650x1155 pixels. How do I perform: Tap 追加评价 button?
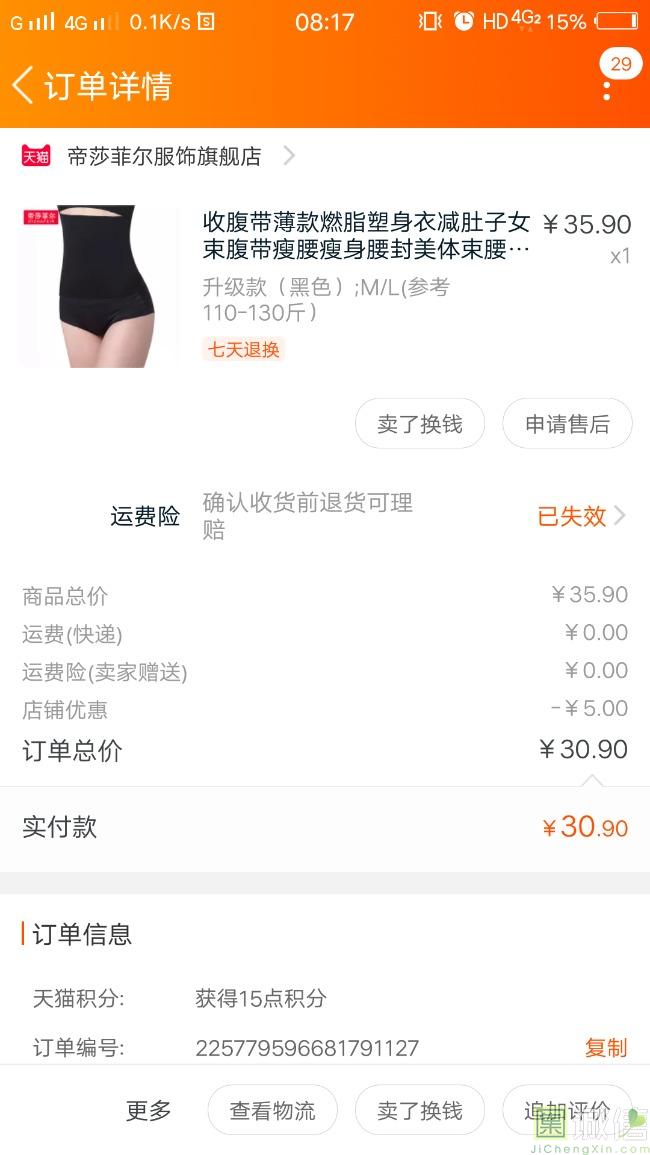[x=567, y=1110]
